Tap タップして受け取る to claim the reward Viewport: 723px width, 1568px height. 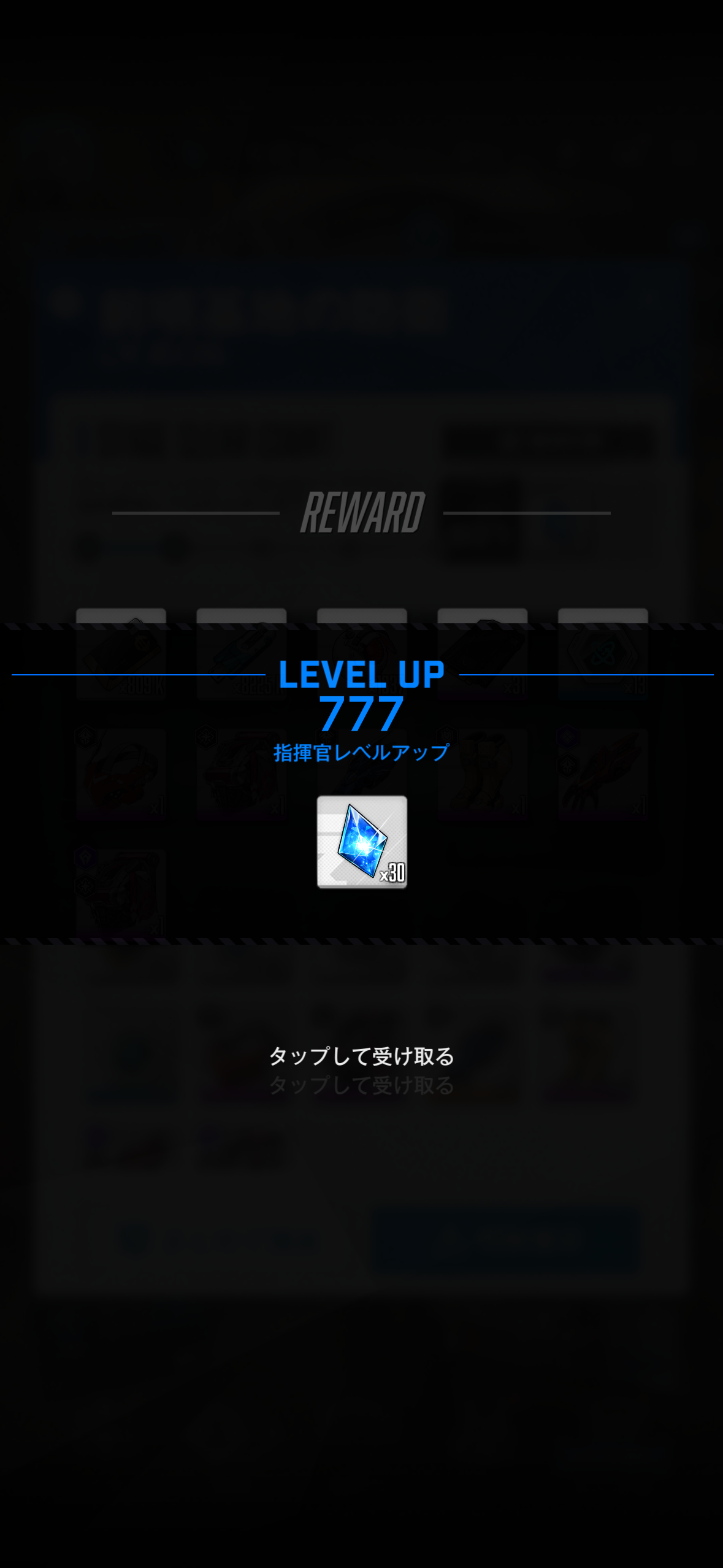tap(361, 1056)
